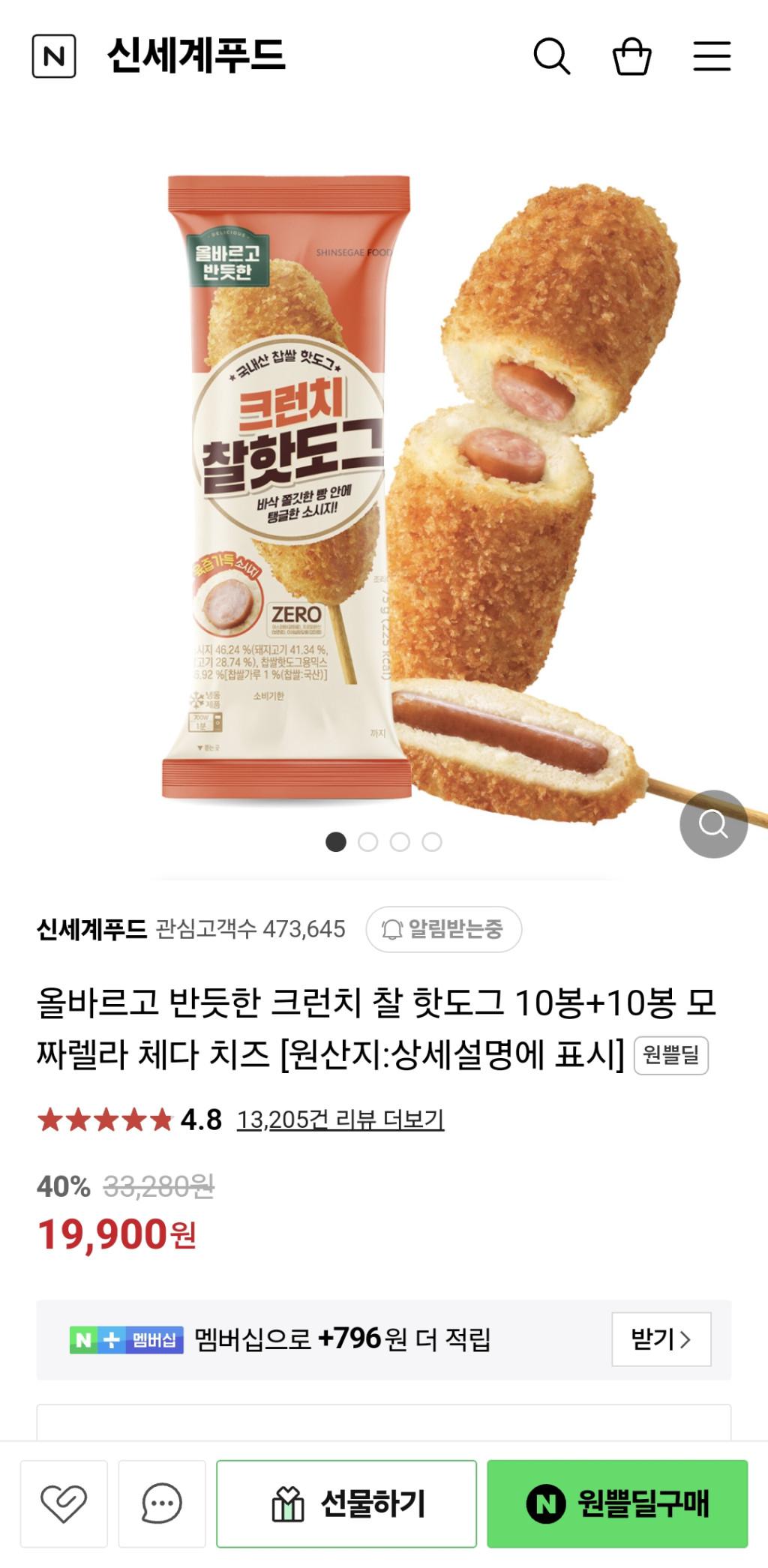768x1568 pixels.
Task: Jump to the second product image dot
Action: [x=367, y=842]
